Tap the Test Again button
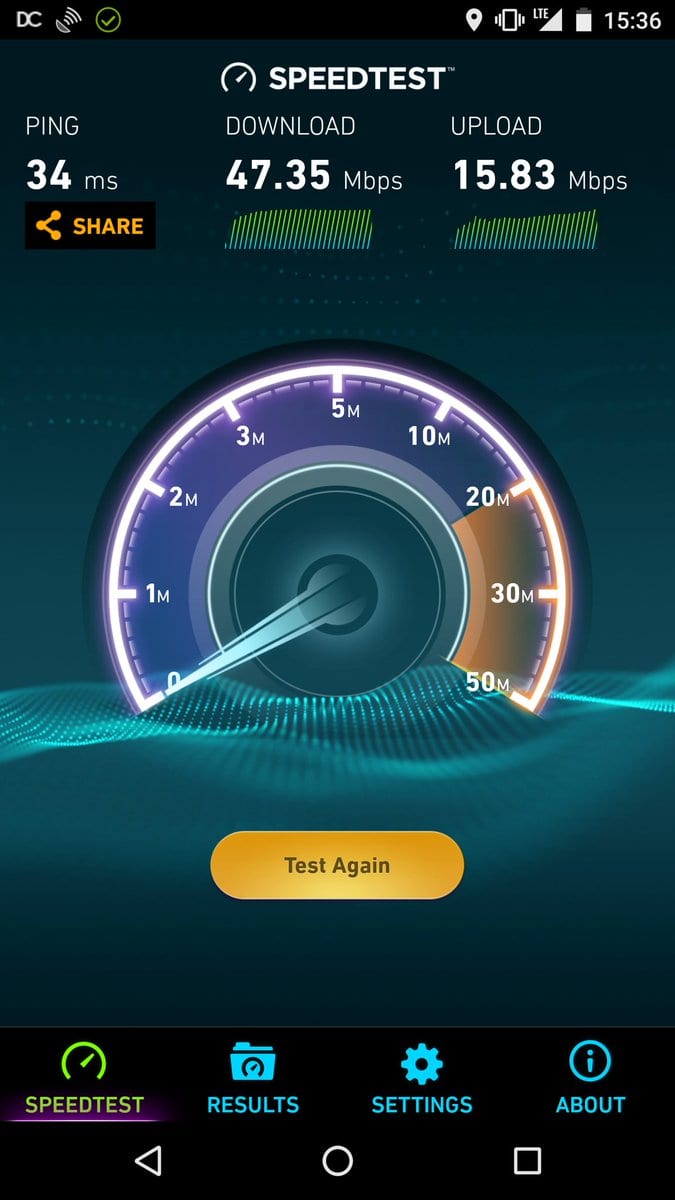The height and width of the screenshot is (1200, 675). click(337, 865)
